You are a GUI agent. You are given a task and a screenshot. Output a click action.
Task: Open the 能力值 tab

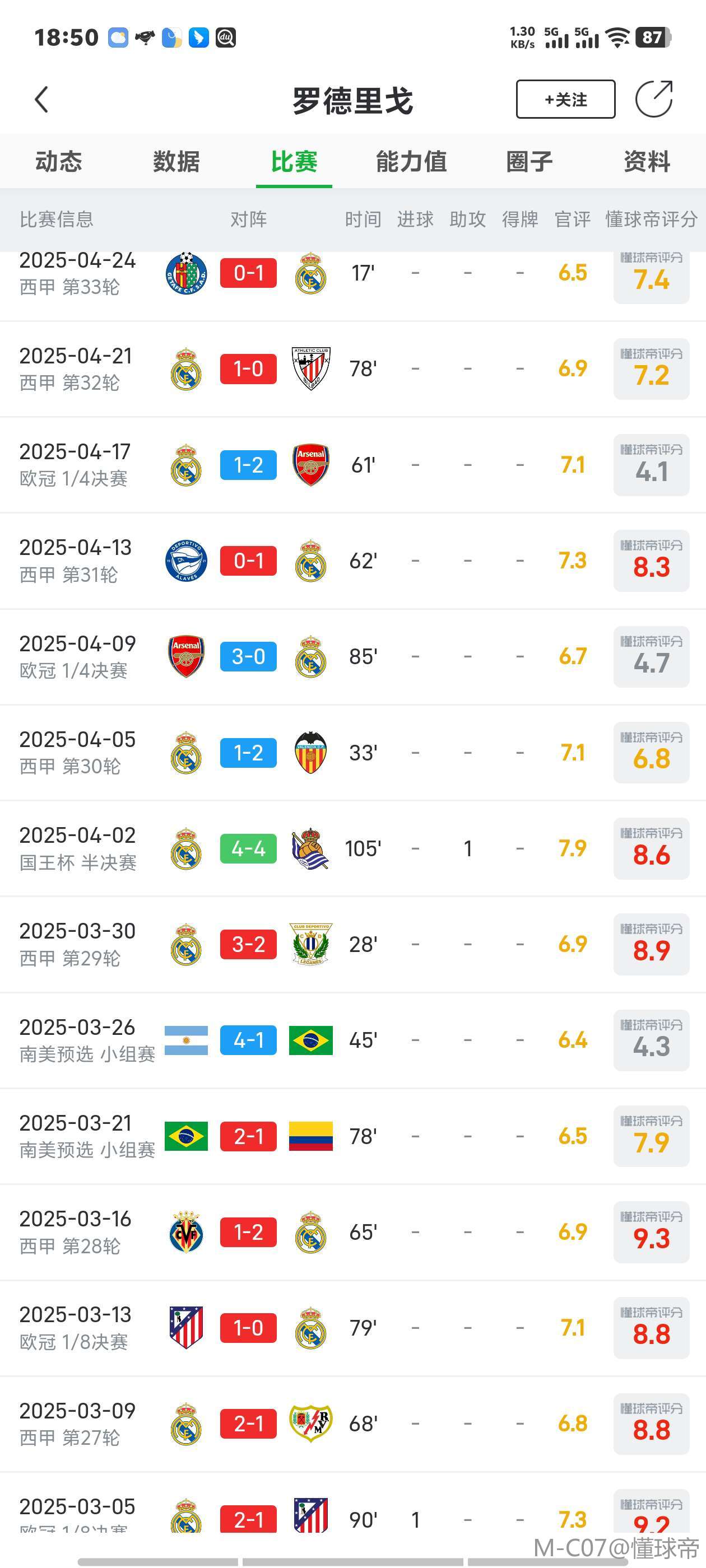(x=411, y=162)
